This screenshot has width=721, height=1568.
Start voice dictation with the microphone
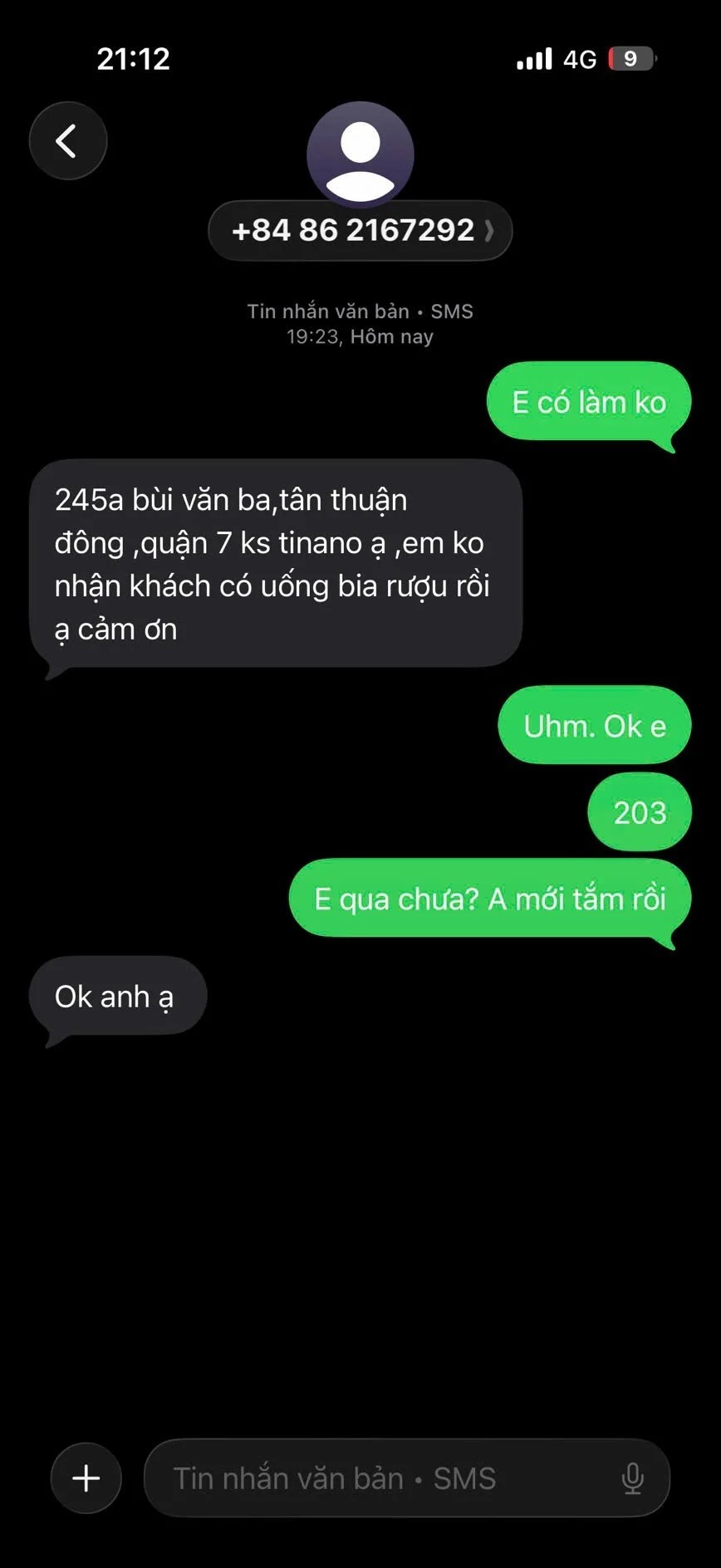tap(632, 1478)
